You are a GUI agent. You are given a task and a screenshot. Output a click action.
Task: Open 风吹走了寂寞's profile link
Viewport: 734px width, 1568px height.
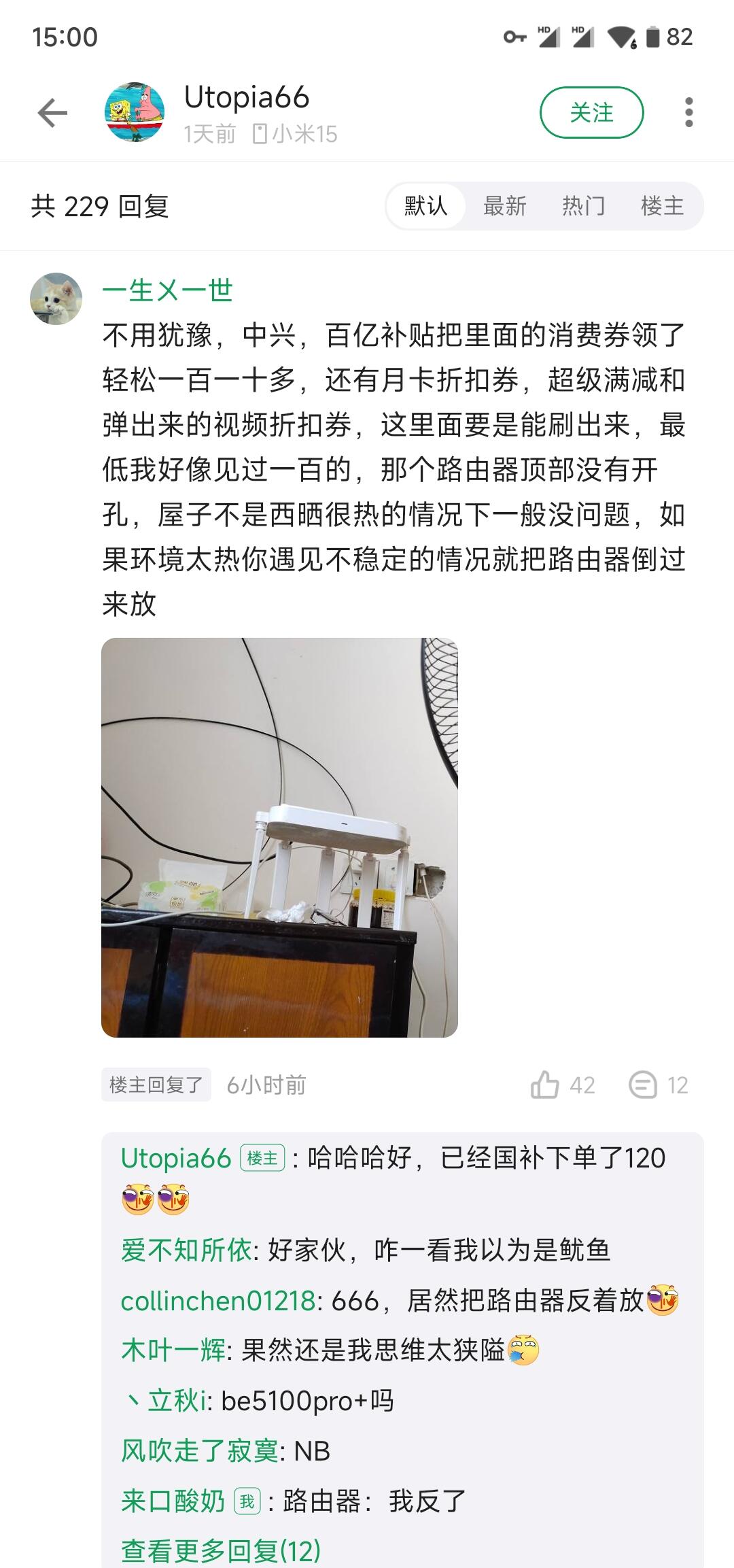[200, 1451]
